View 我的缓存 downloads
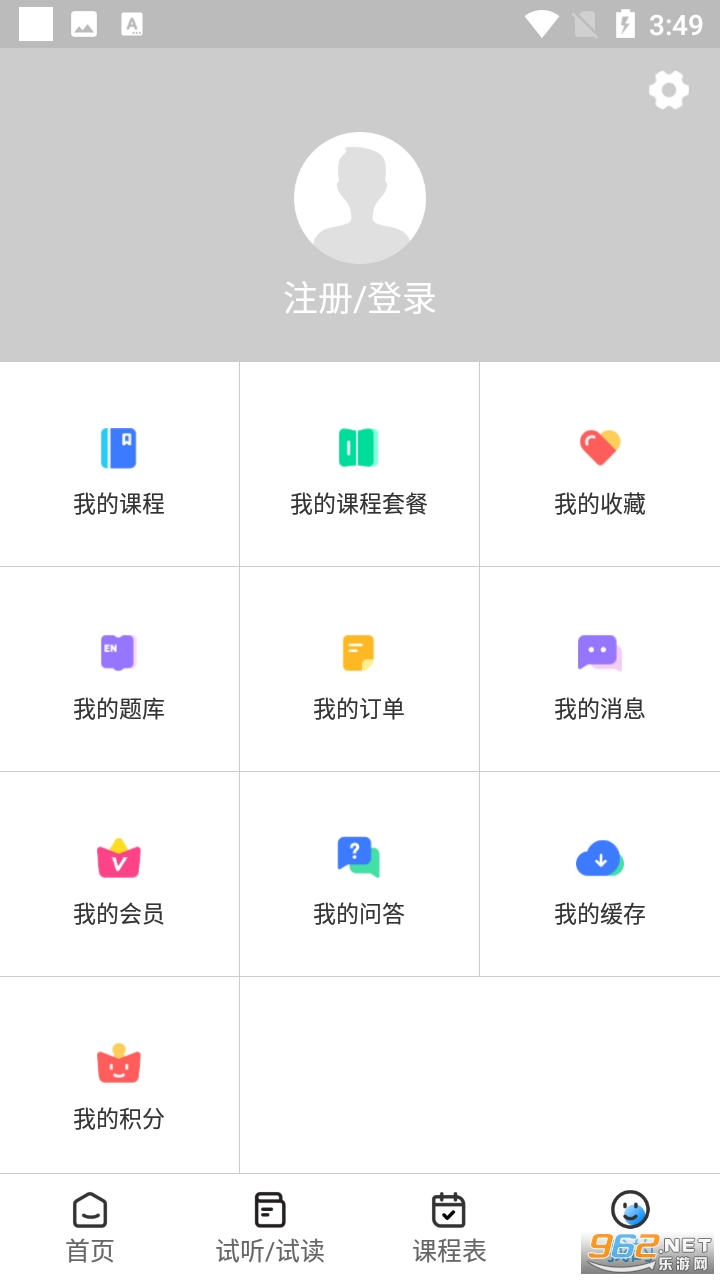Image resolution: width=720 pixels, height=1280 pixels. pyautogui.click(x=600, y=875)
